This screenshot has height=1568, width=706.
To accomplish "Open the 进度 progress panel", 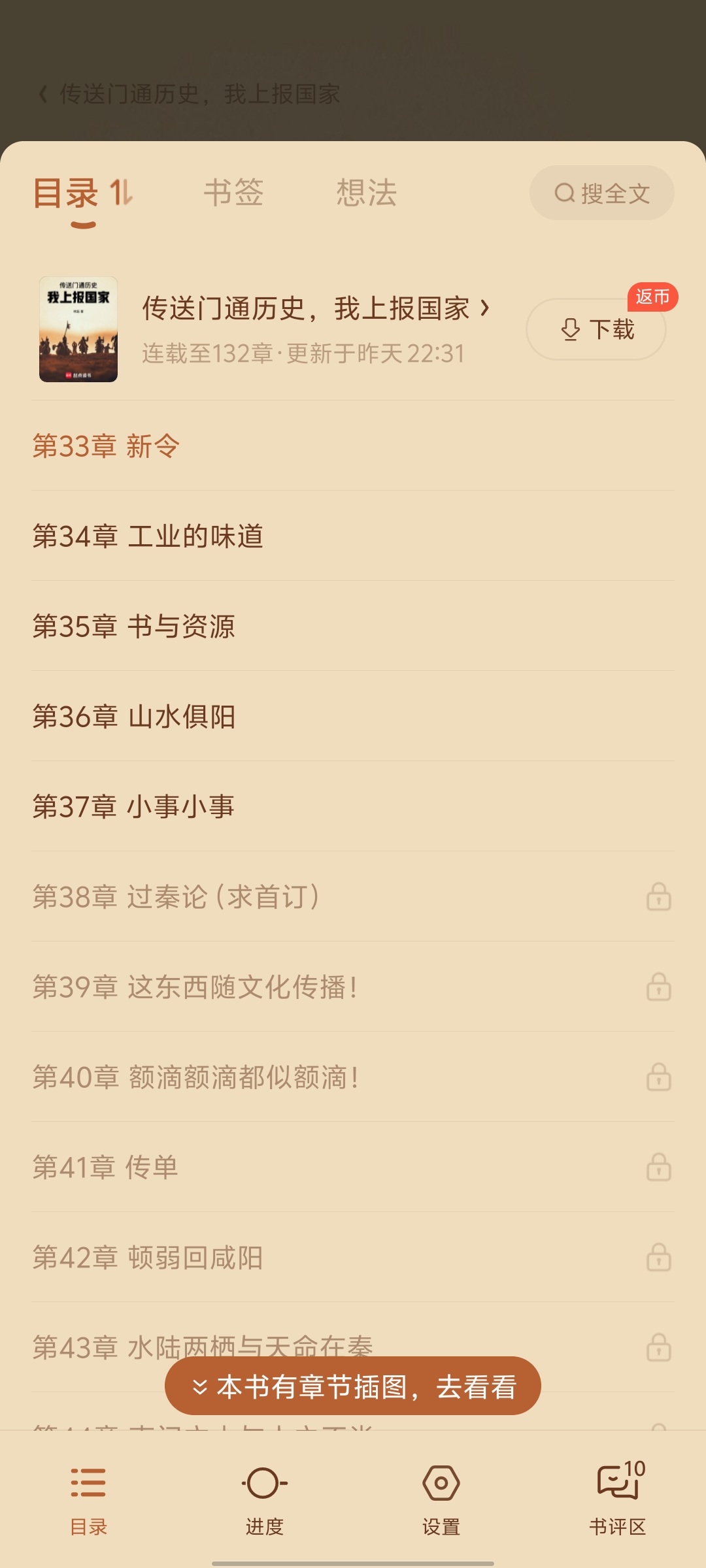I will pos(265,1497).
